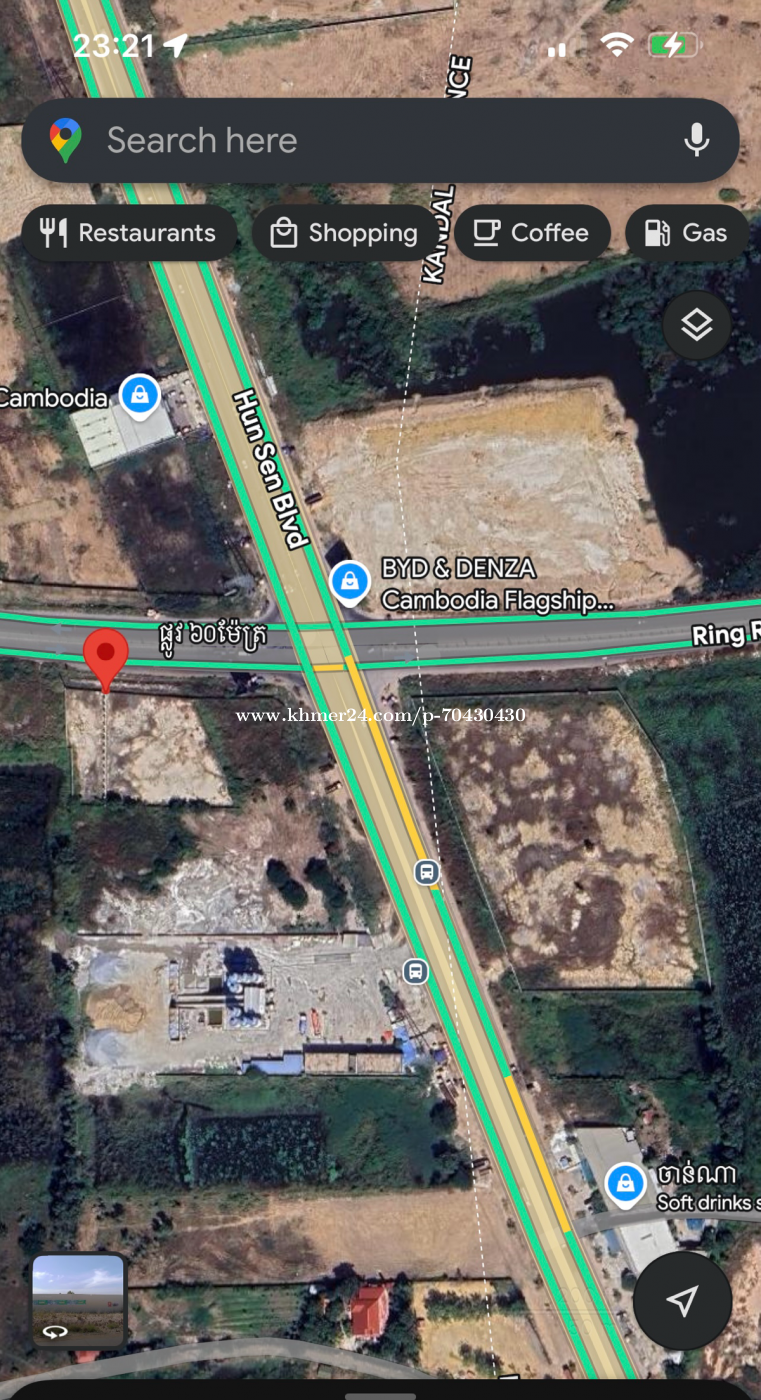This screenshot has width=761, height=1400.
Task: Tap the BYD & DENZA Cambodia Flagship marker
Action: tap(350, 582)
